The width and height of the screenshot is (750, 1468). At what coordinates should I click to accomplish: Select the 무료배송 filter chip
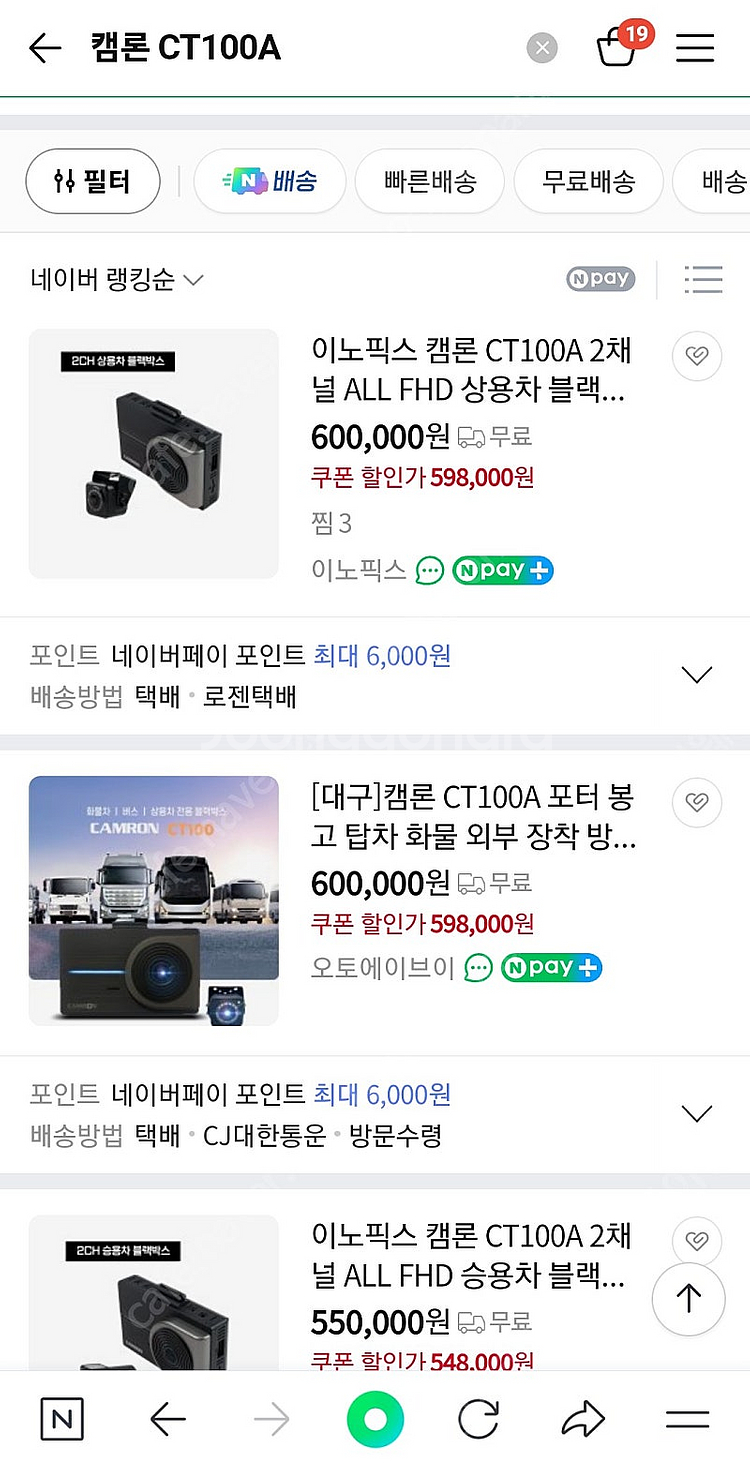point(588,181)
